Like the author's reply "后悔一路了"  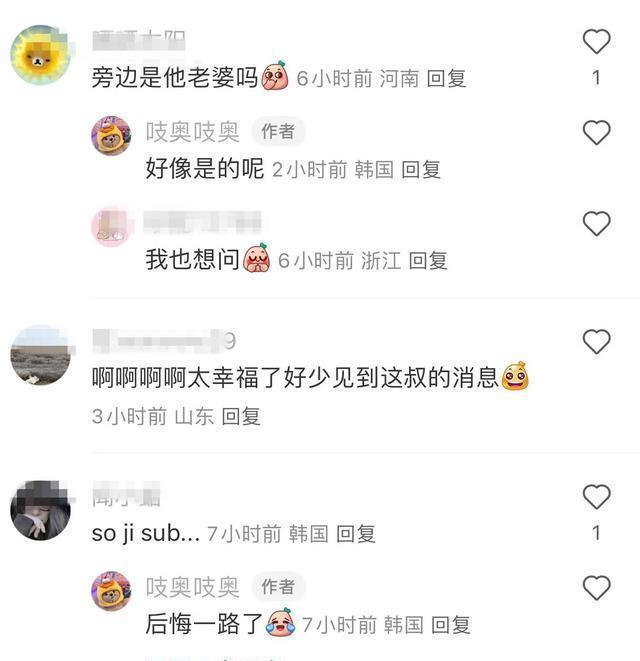coord(596,587)
